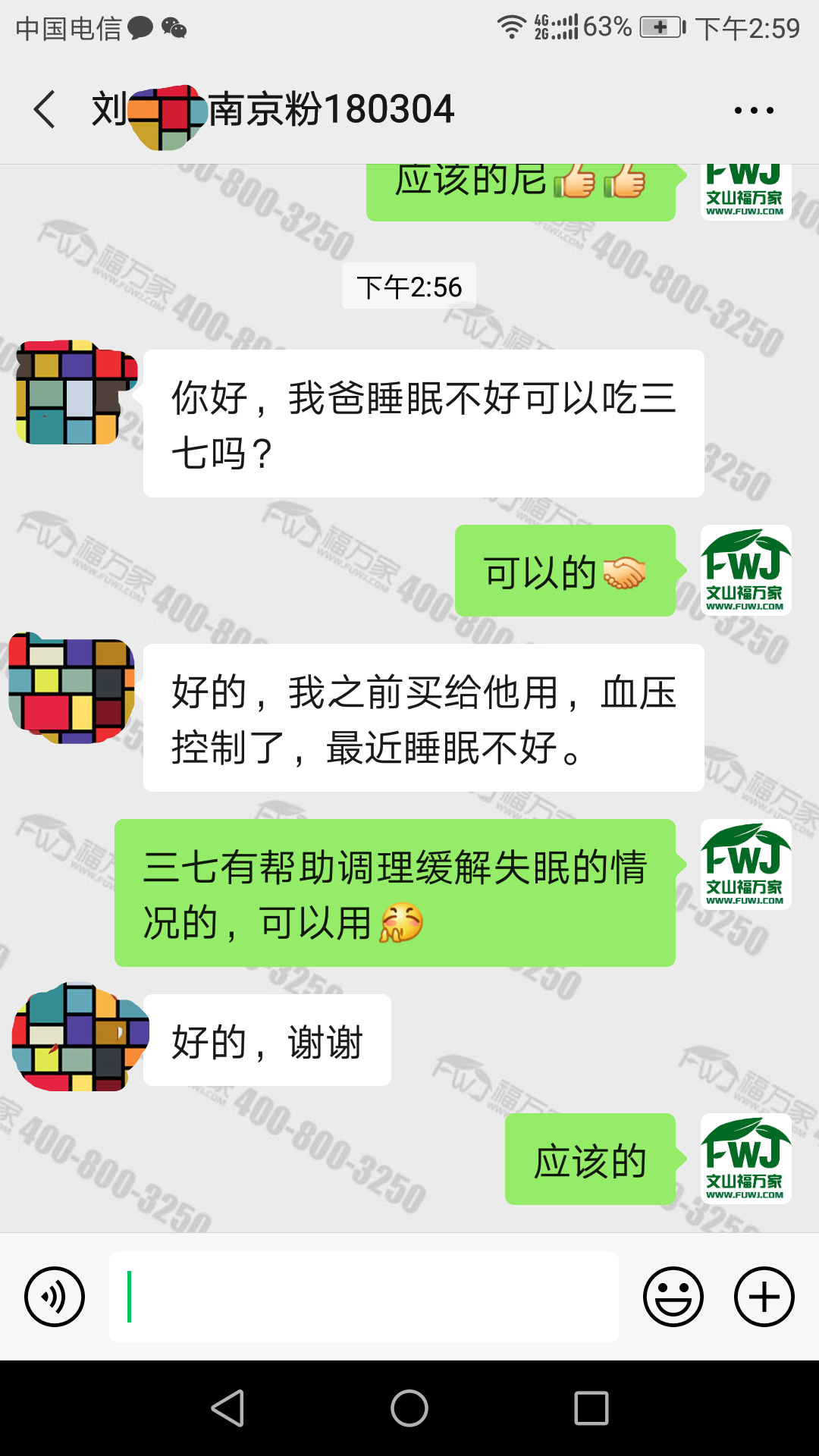Open the three-dot chat info menu

(754, 111)
